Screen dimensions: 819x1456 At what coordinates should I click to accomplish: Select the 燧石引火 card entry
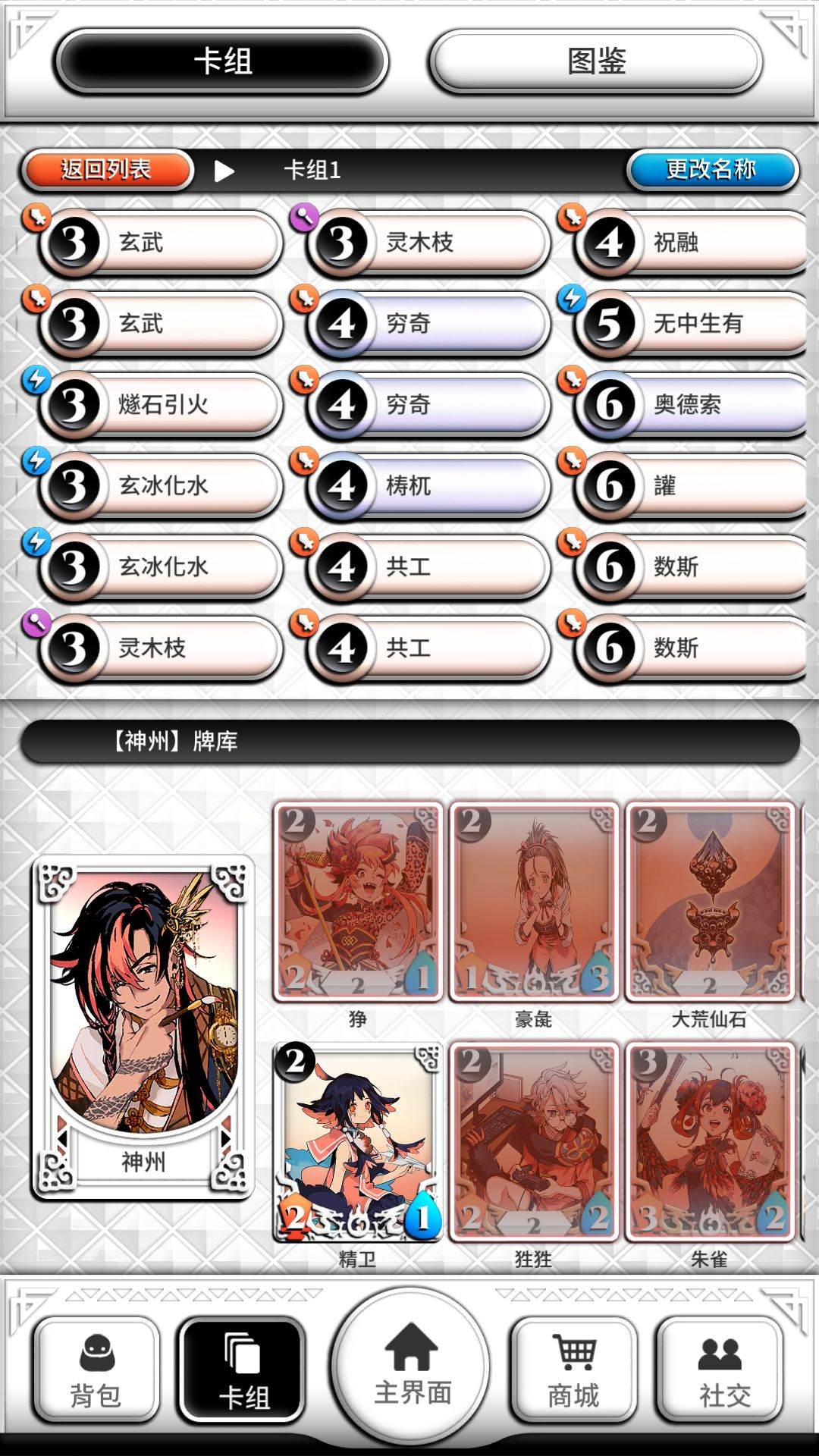(x=161, y=405)
